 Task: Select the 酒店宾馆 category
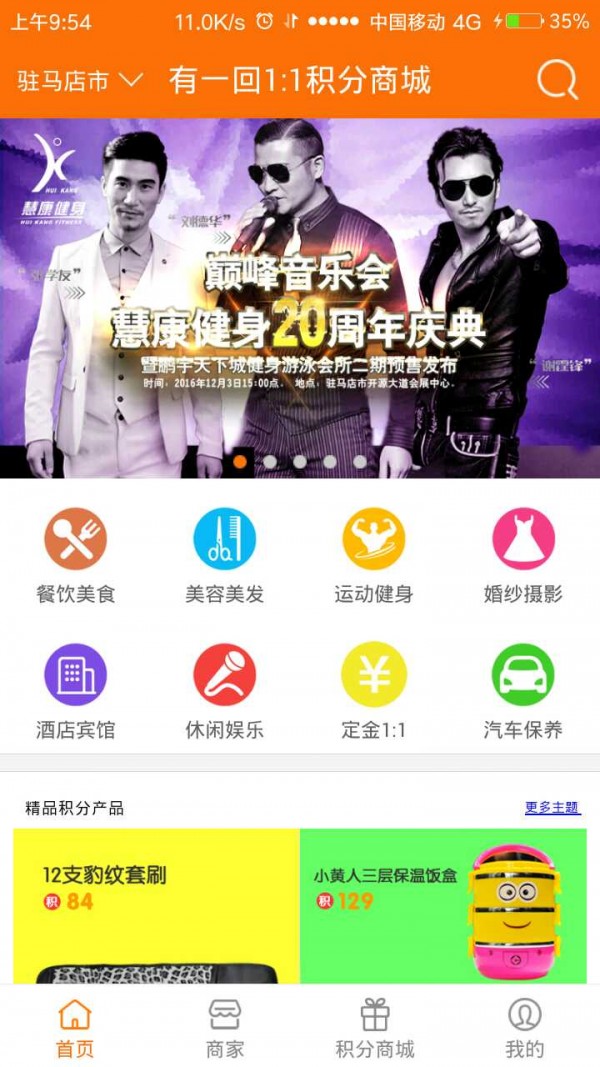pyautogui.click(x=75, y=691)
